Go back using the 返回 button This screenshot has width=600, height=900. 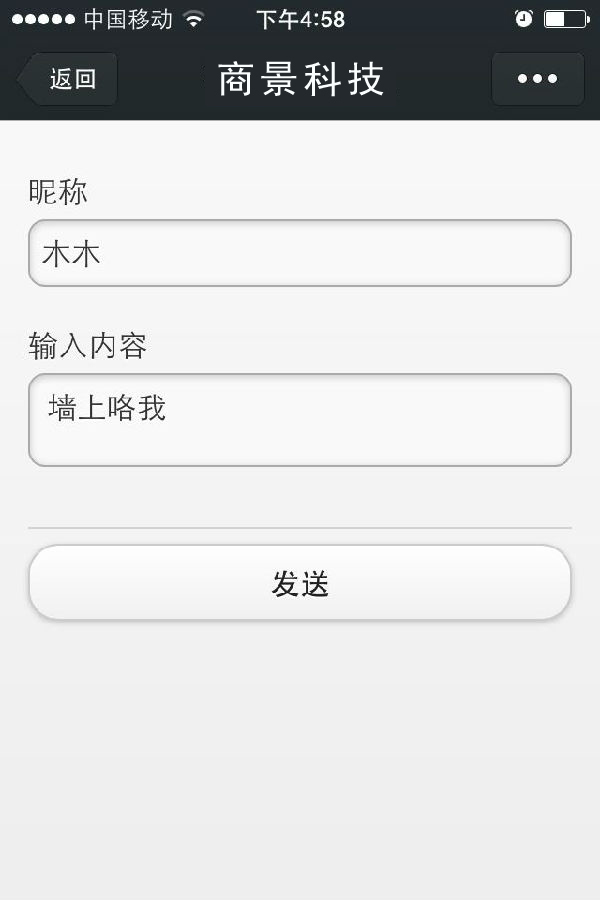[70, 79]
